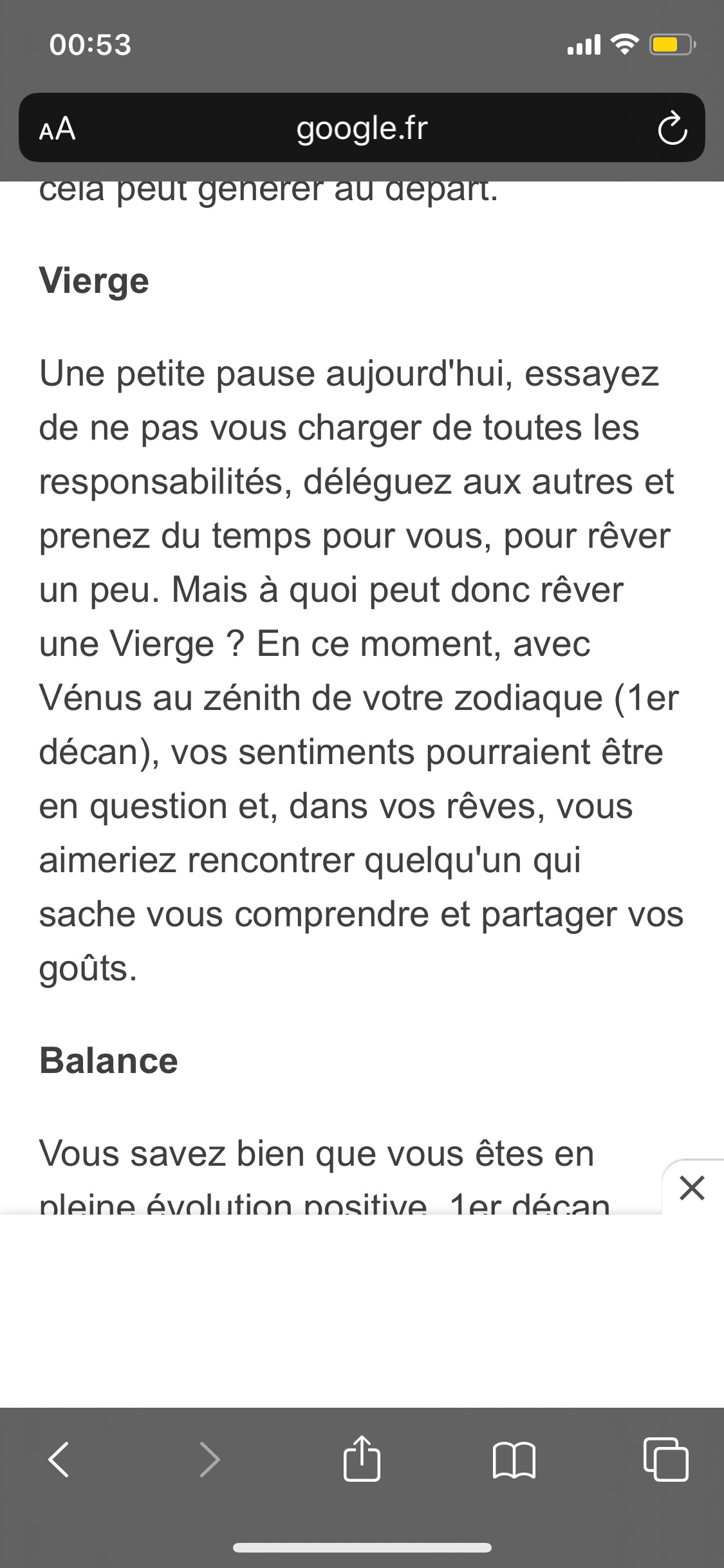Reload the current page

tap(672, 129)
